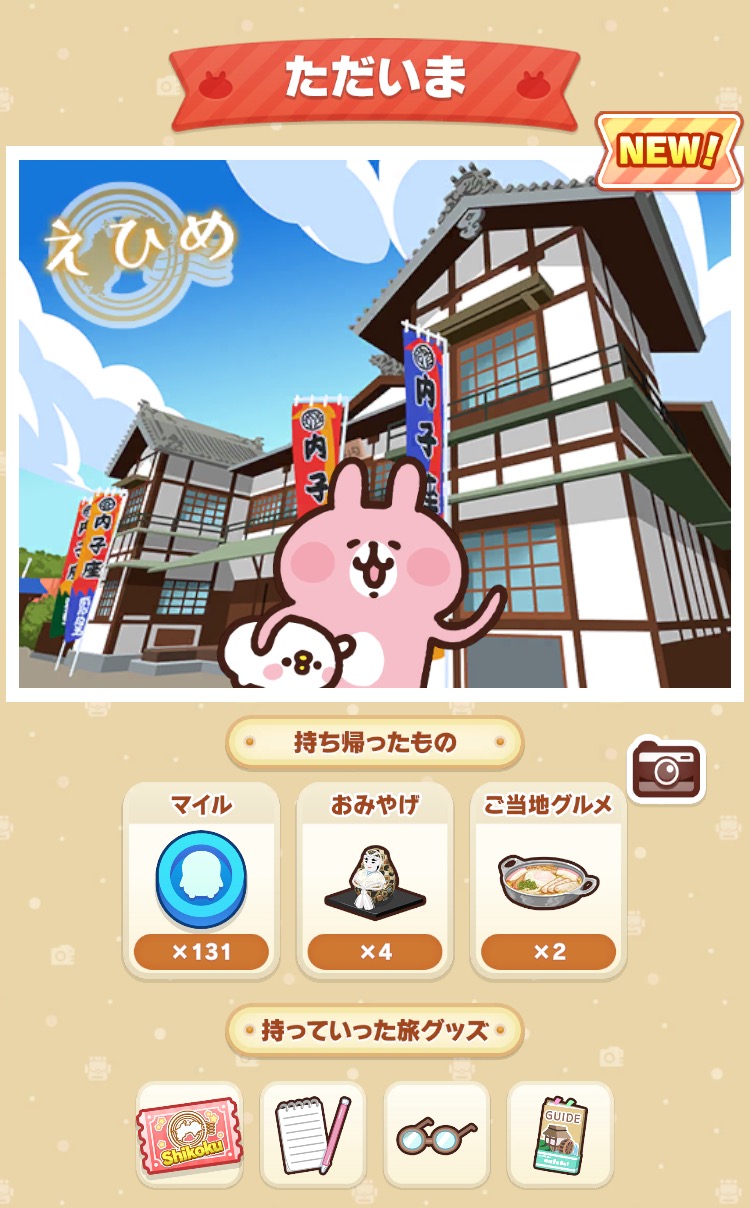This screenshot has height=1208, width=750.
Task: Select the guide book travel item
Action: (560, 1135)
